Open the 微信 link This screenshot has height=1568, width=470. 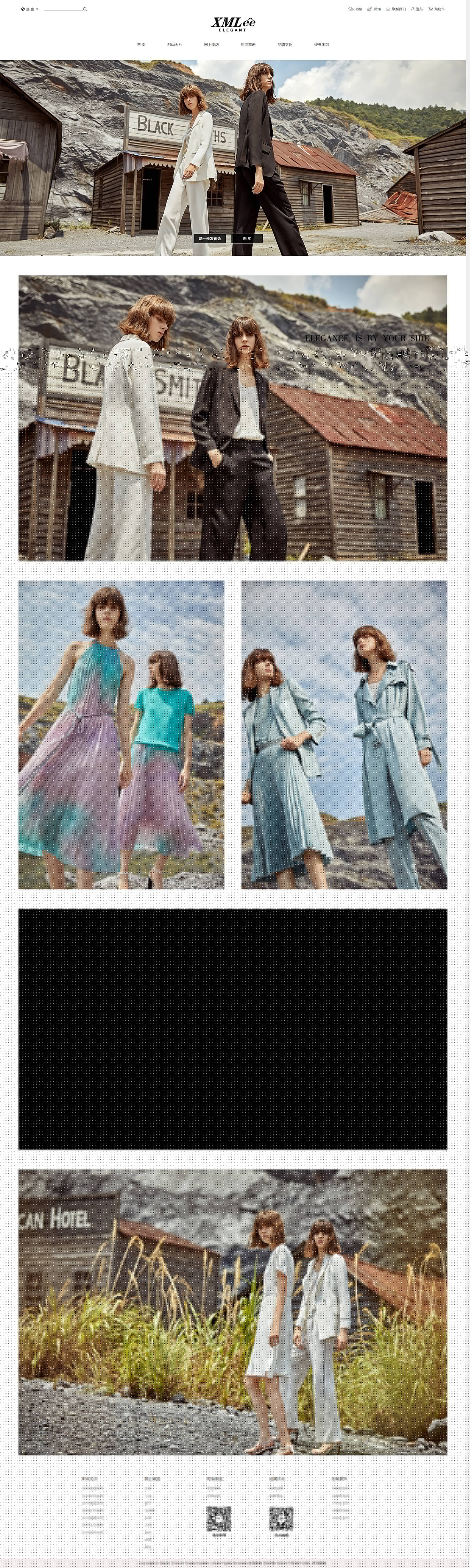point(355,9)
